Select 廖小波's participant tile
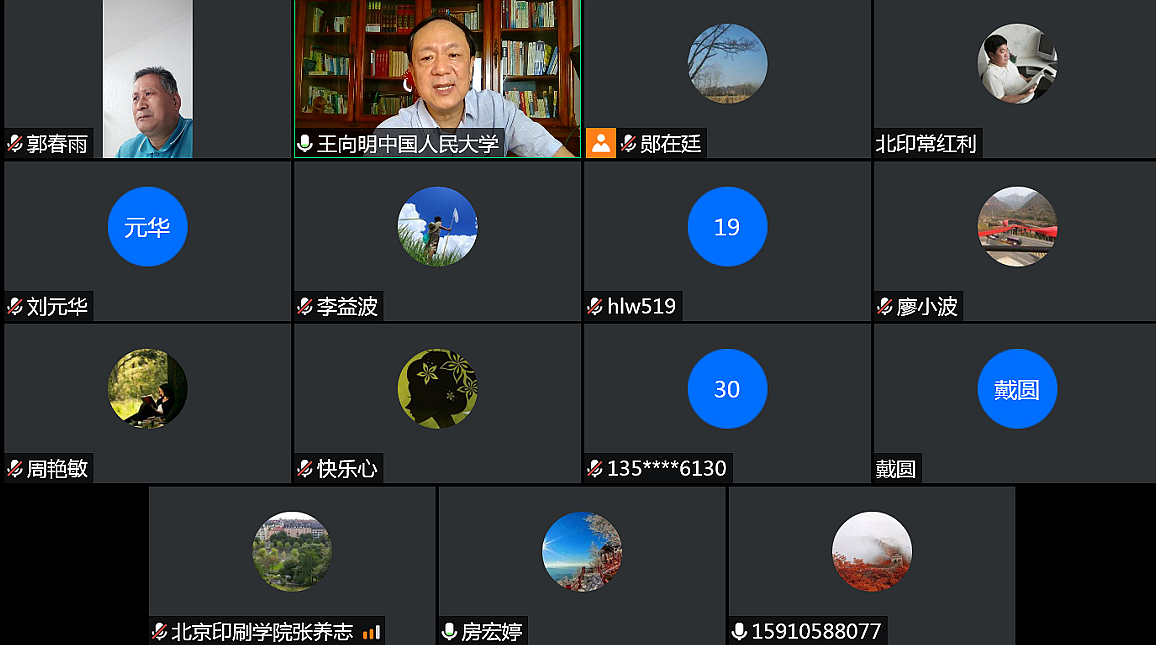This screenshot has height=645, width=1156. tap(1016, 240)
